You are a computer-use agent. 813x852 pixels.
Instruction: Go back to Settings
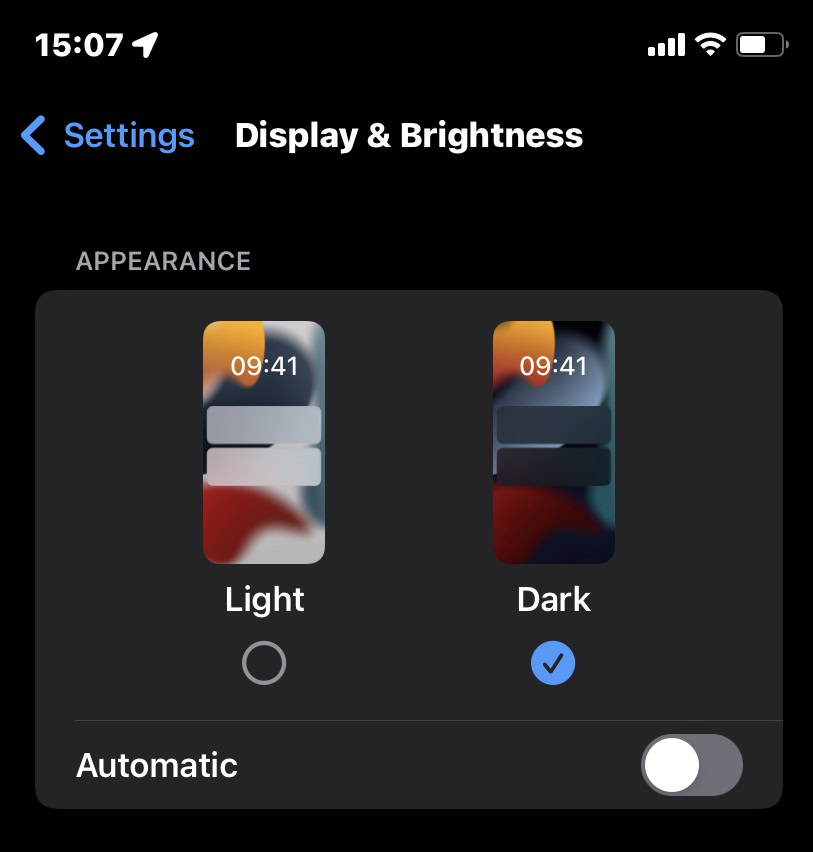(108, 135)
